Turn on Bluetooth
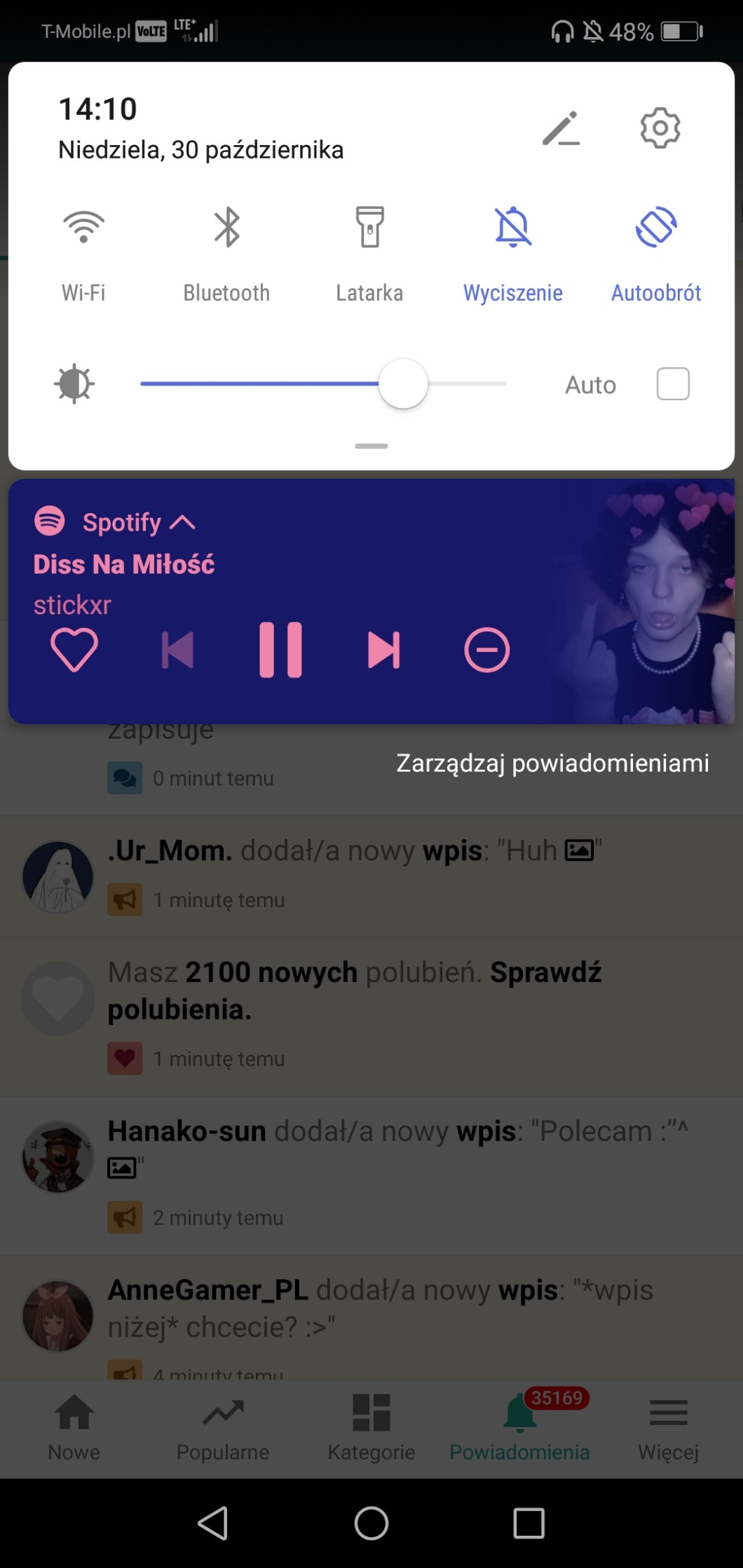This screenshot has height=1568, width=743. point(226,228)
